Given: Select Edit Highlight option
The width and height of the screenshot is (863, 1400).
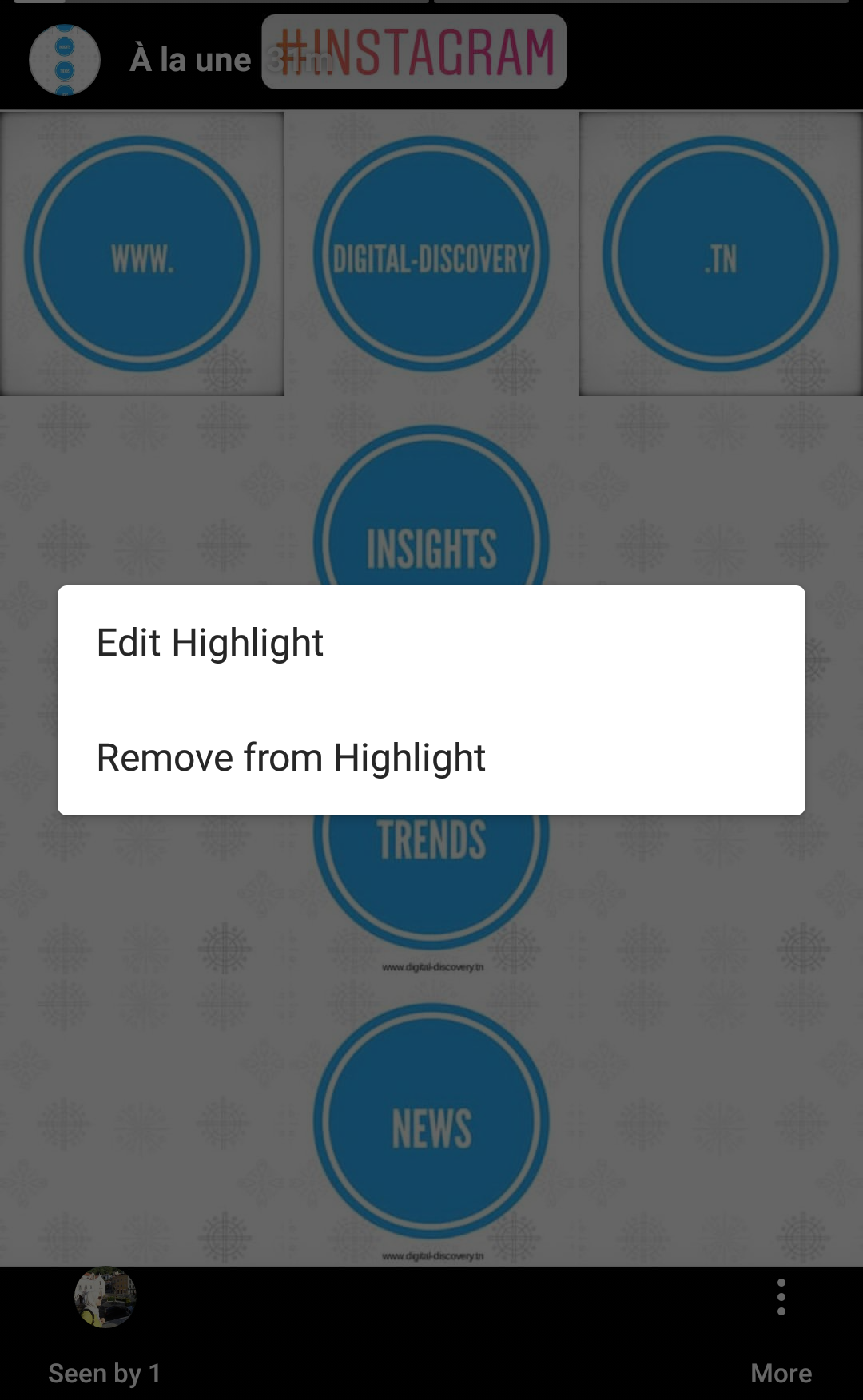Looking at the screenshot, I should (x=210, y=643).
